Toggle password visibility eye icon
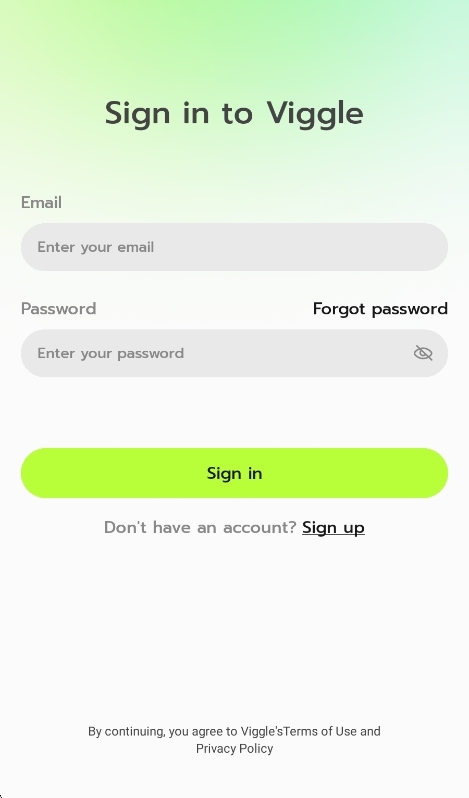 click(423, 353)
